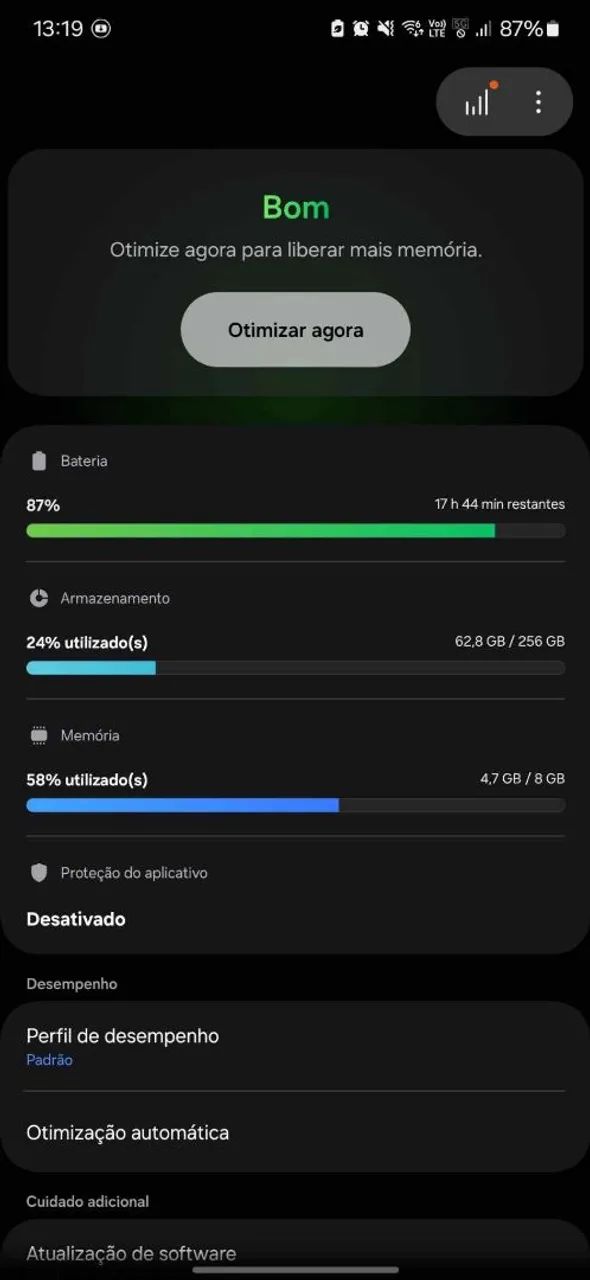Open the Memória usage row
Screen dimensions: 590x1280
(295, 767)
